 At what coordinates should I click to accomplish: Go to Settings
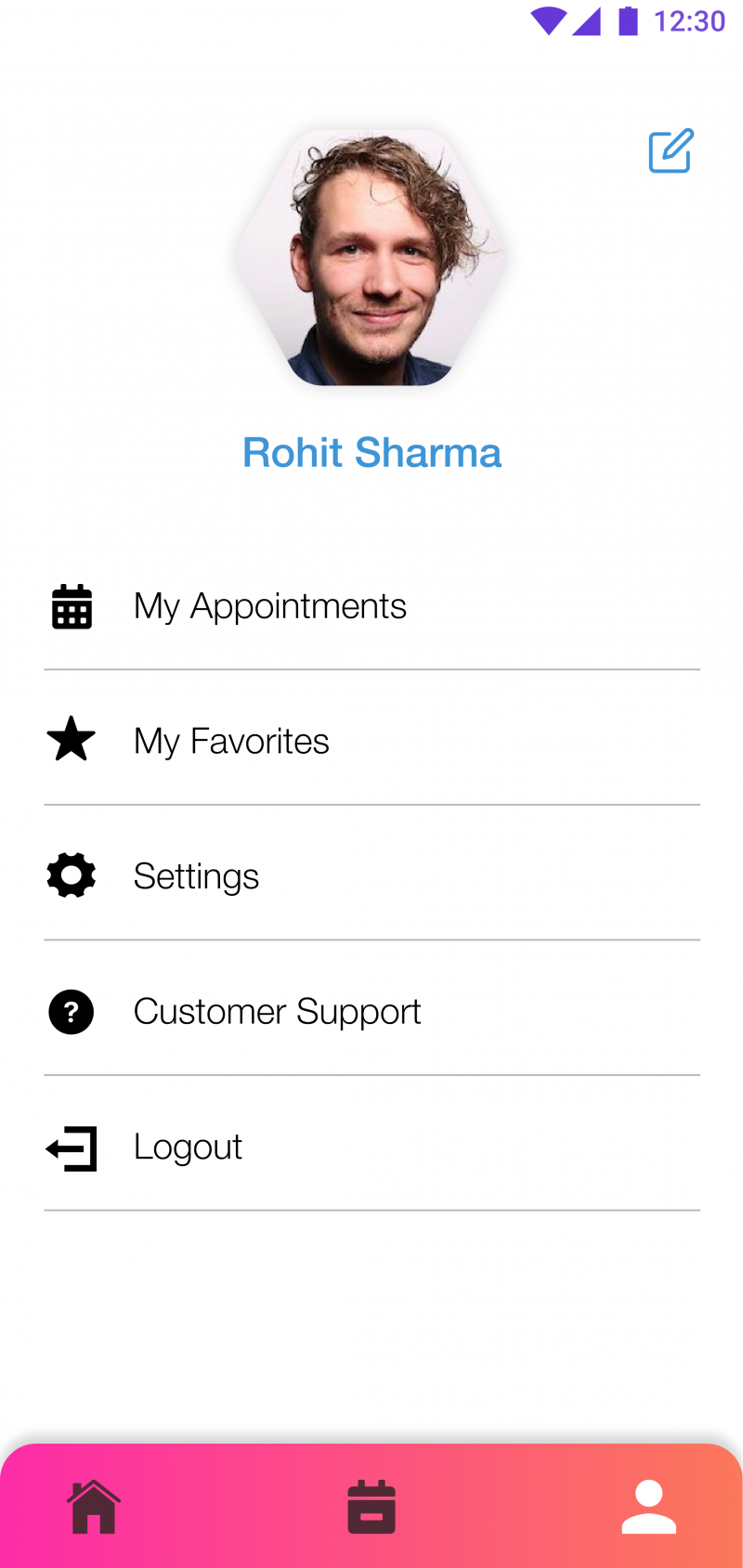196,876
